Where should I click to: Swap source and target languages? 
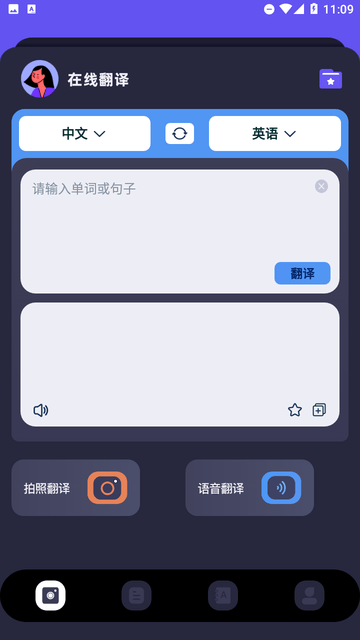coord(180,133)
